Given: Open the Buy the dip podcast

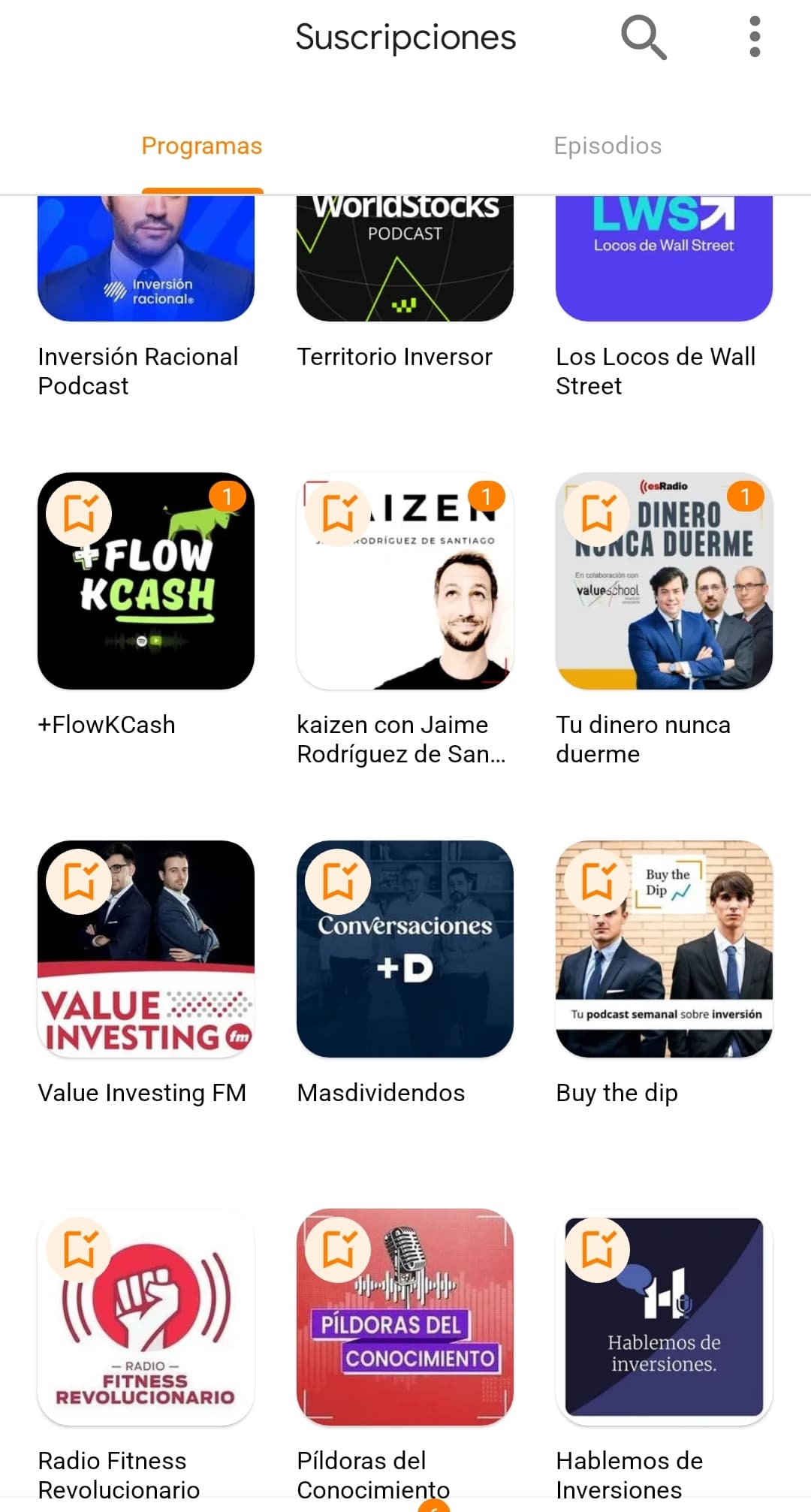Looking at the screenshot, I should click(664, 949).
